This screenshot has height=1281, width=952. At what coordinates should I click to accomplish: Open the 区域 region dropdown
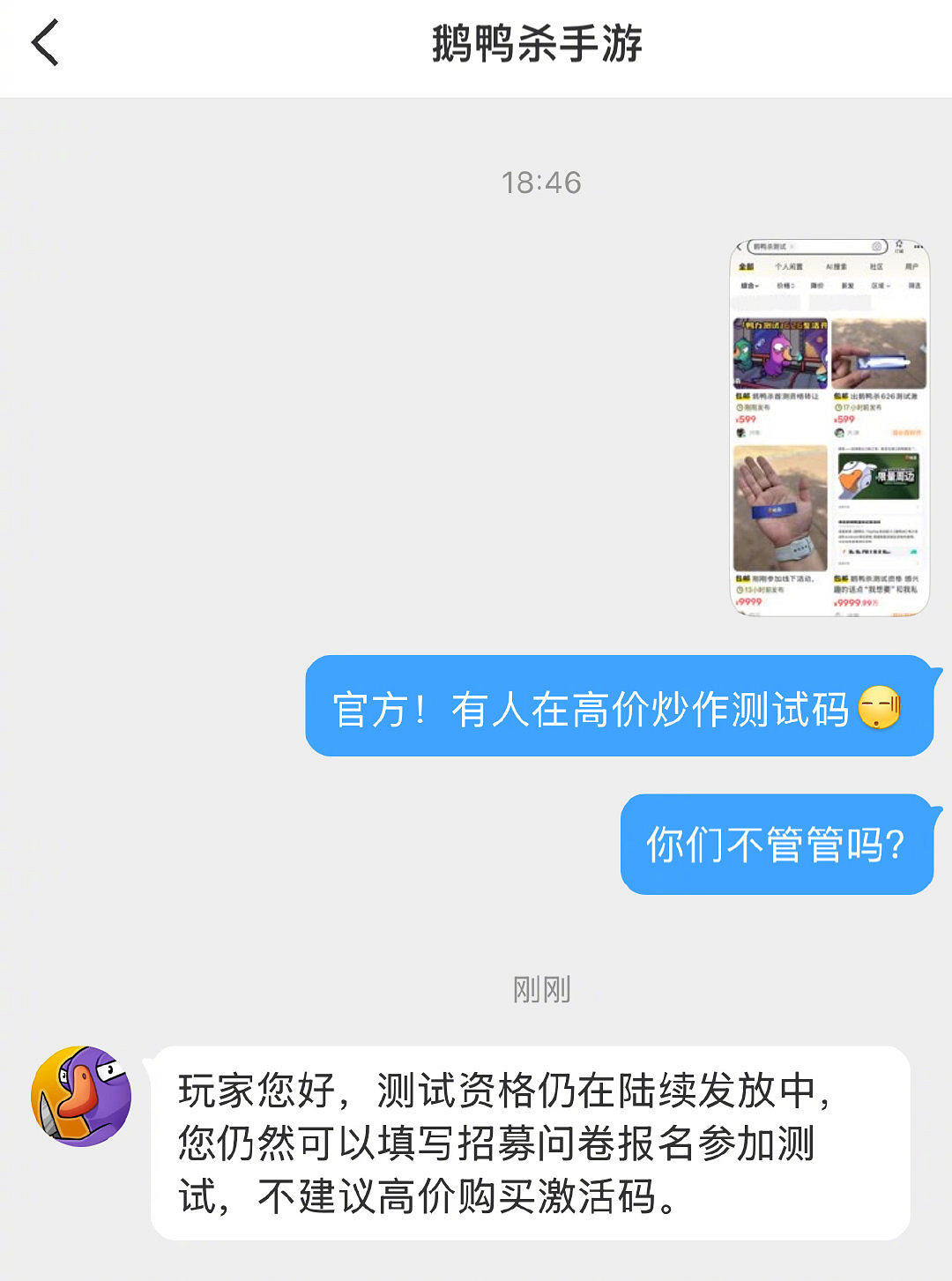coord(881,285)
